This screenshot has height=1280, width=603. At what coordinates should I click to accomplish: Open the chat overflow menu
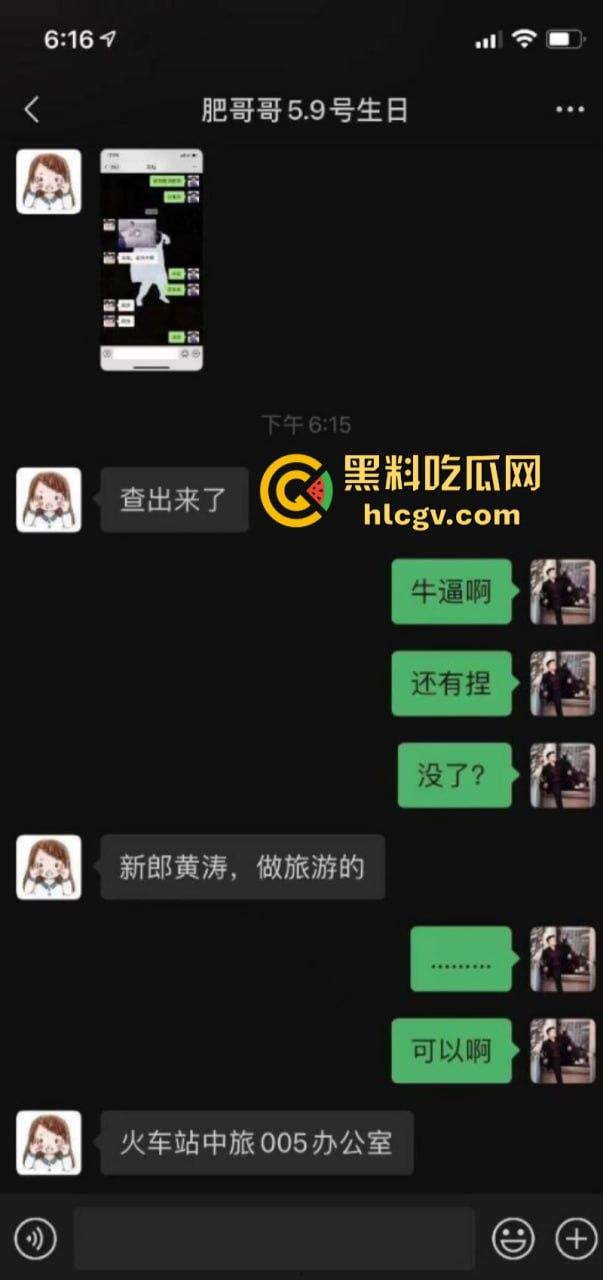(569, 110)
